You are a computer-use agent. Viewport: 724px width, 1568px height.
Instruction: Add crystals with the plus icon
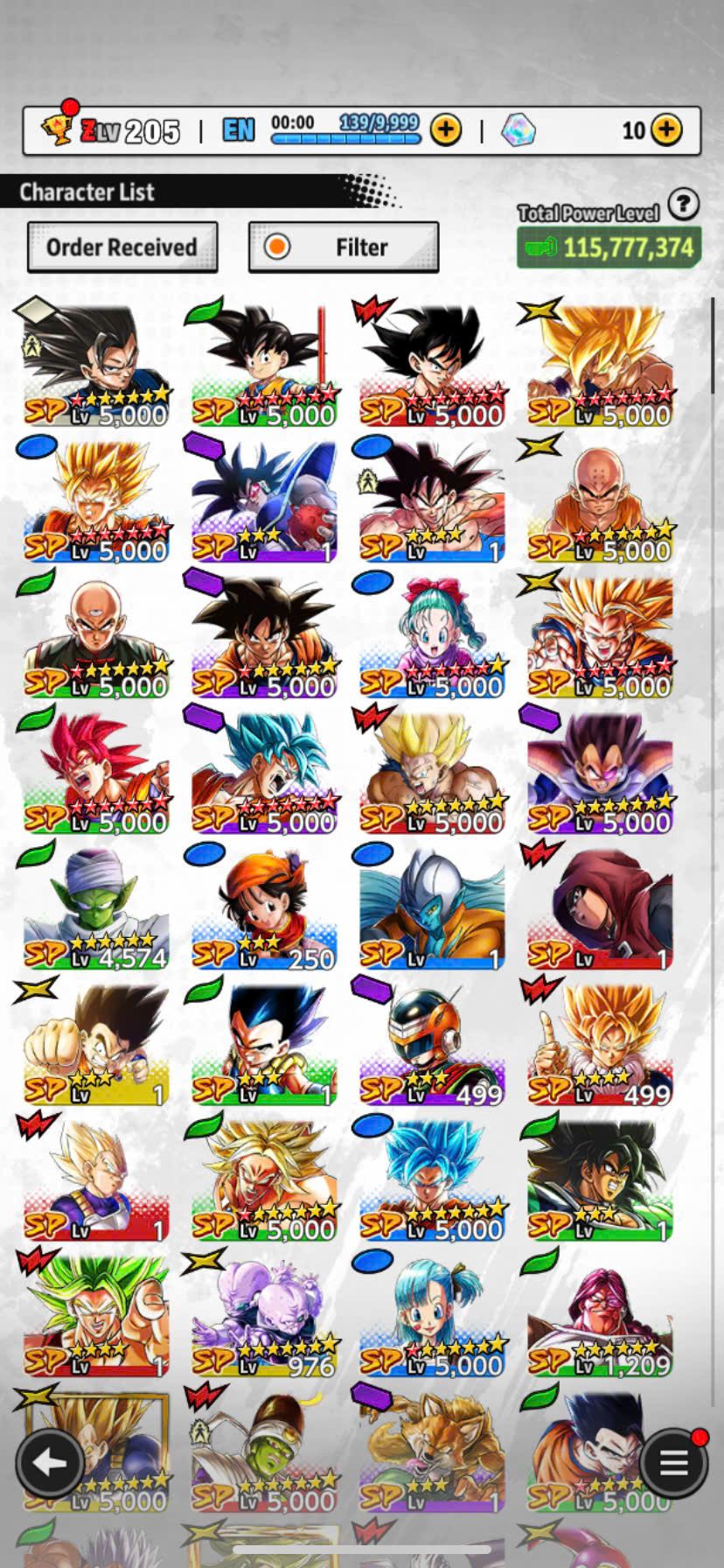(667, 130)
